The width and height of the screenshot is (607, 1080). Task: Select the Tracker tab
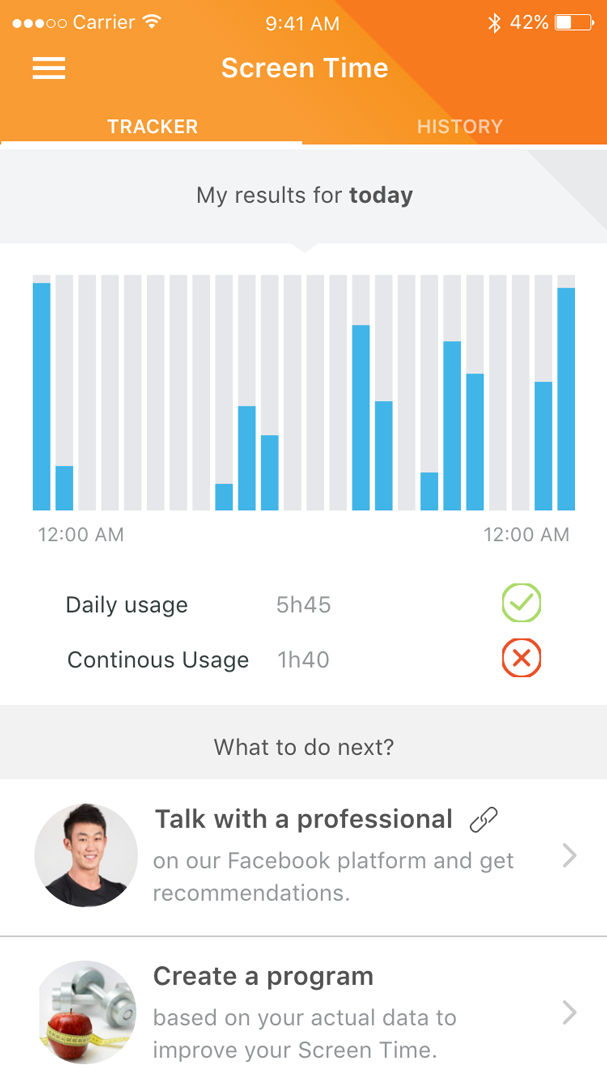pos(152,127)
